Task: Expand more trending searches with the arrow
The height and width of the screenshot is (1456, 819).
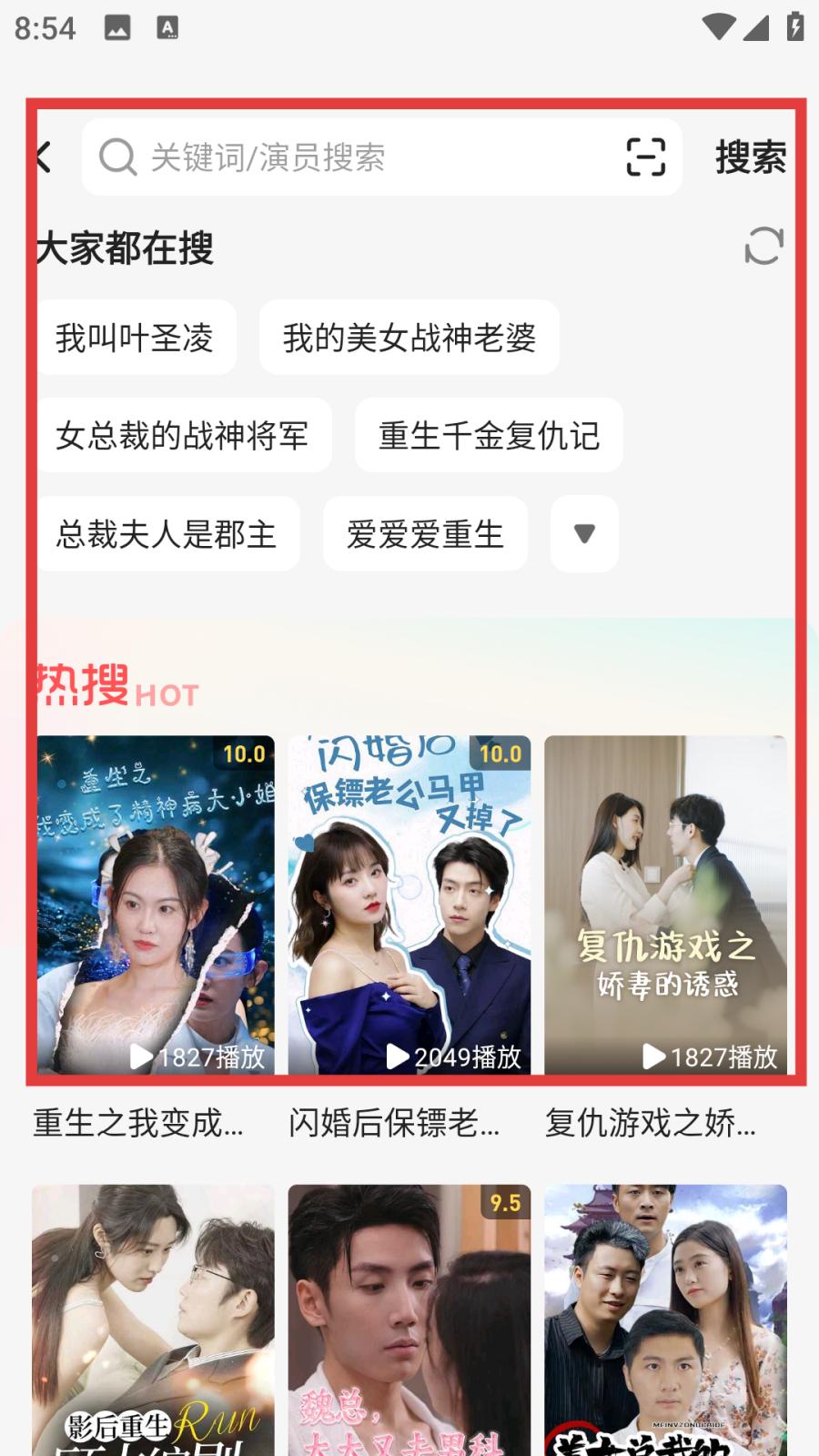Action: pyautogui.click(x=584, y=533)
